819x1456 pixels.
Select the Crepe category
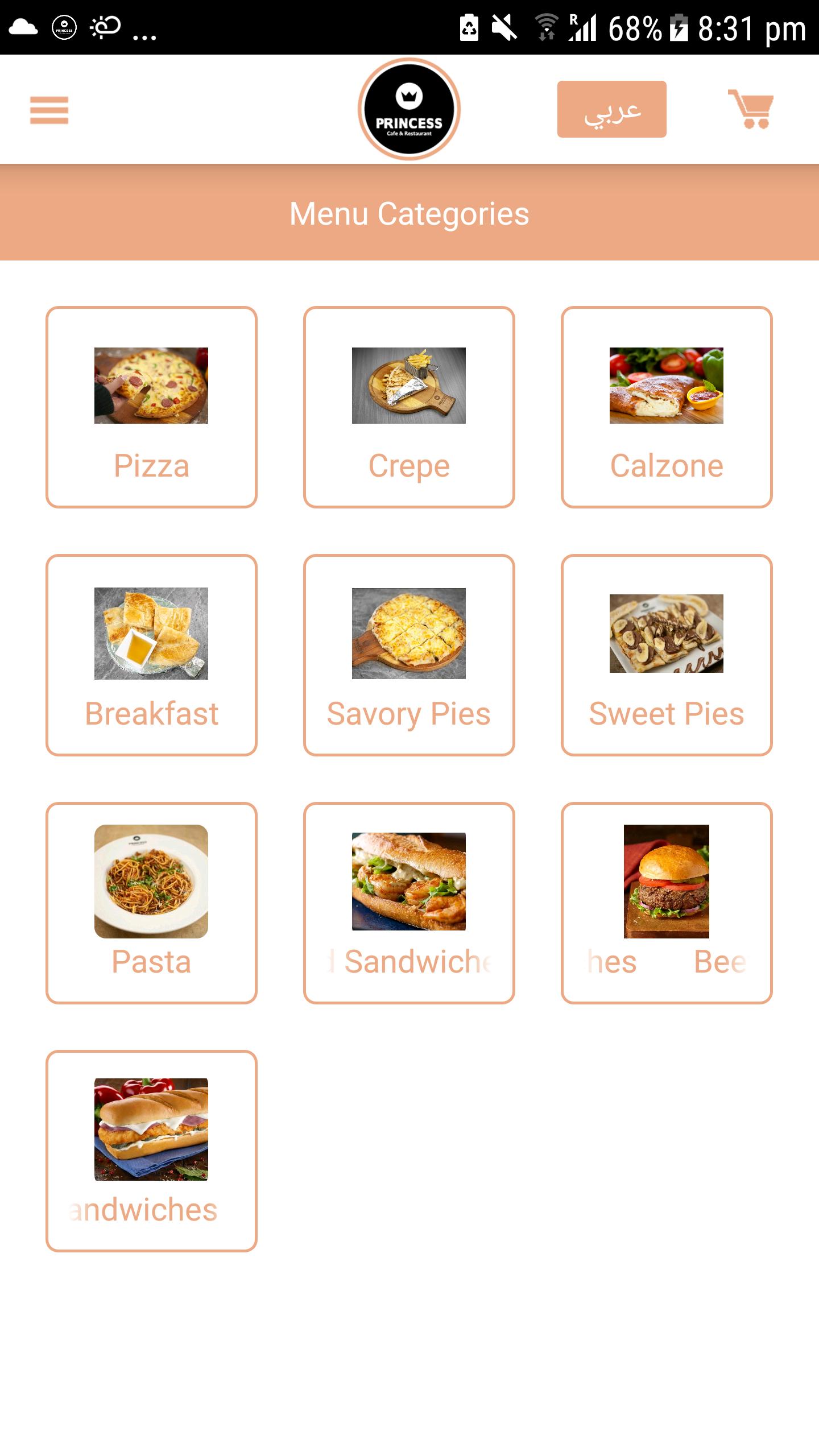click(409, 407)
